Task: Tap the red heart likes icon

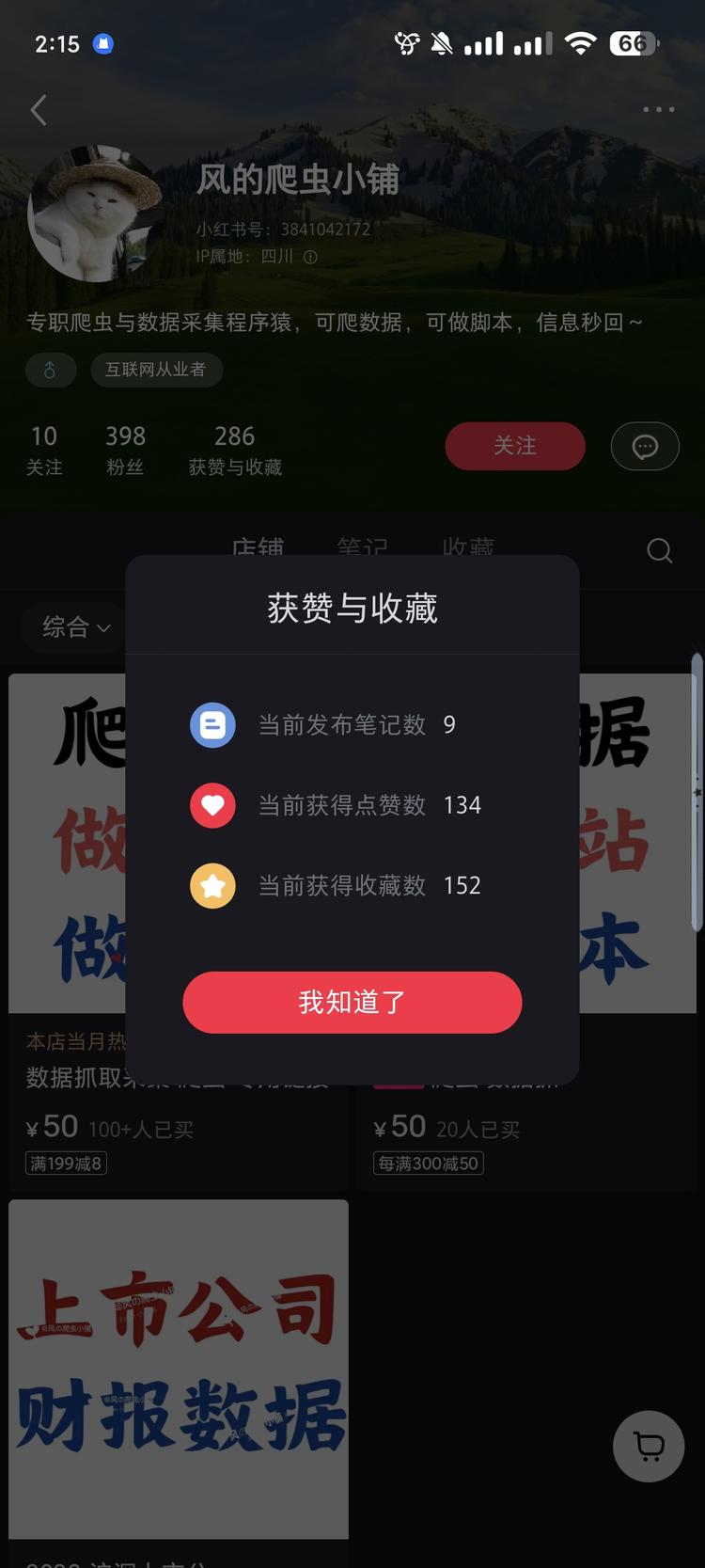Action: (212, 805)
